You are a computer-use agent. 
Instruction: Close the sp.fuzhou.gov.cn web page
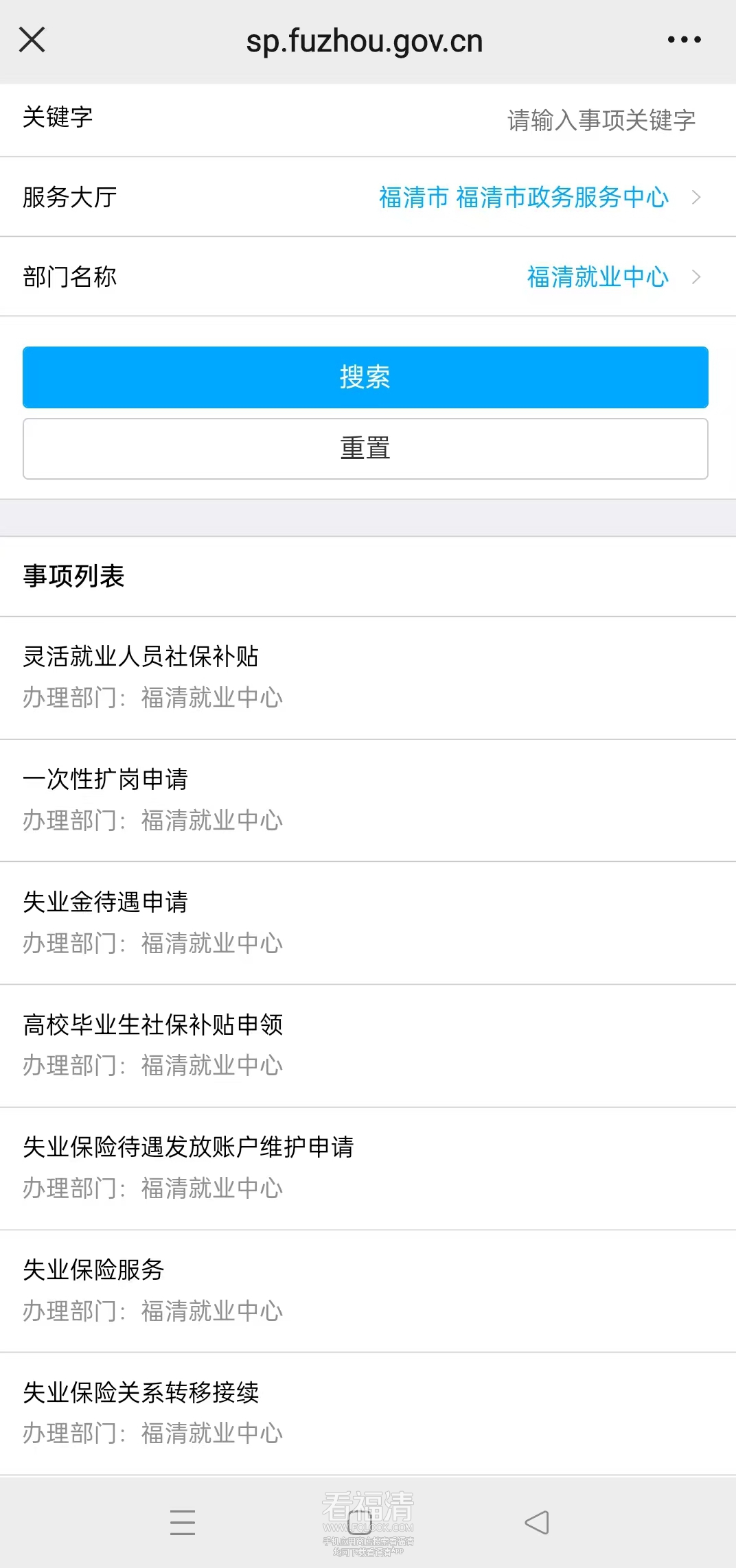coord(32,40)
